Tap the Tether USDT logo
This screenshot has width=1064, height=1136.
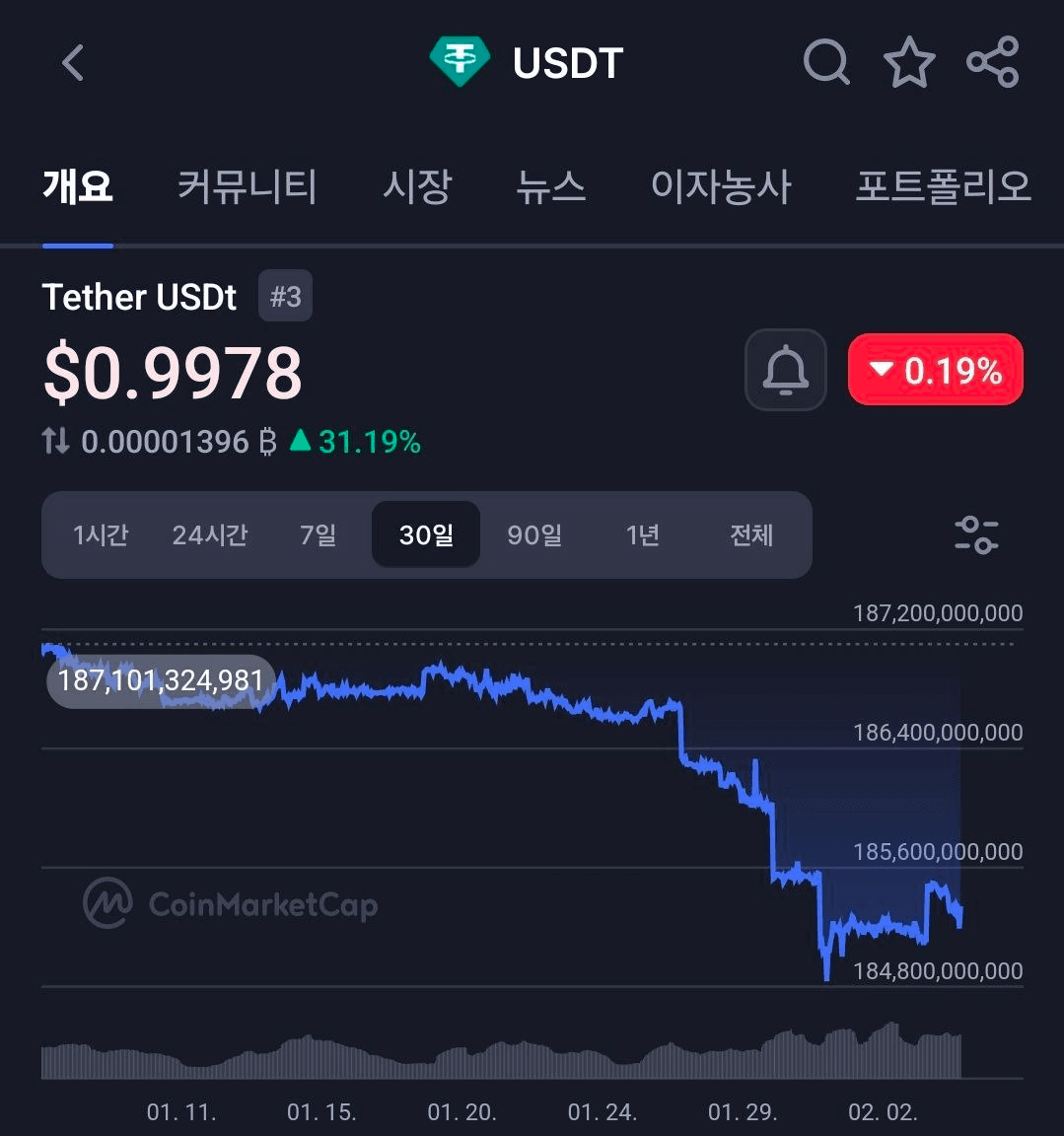click(460, 61)
